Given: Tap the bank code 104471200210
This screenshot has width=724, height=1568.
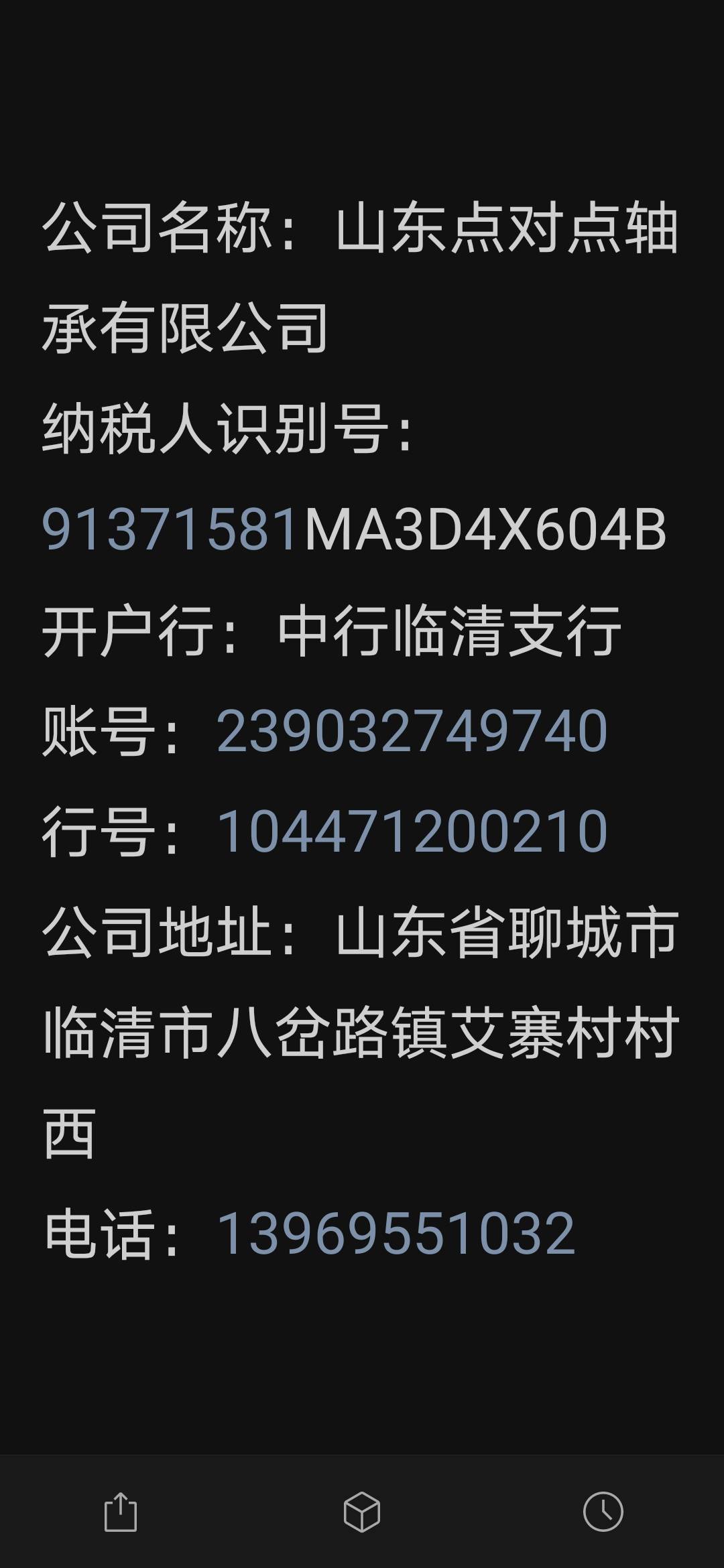Looking at the screenshot, I should (412, 832).
